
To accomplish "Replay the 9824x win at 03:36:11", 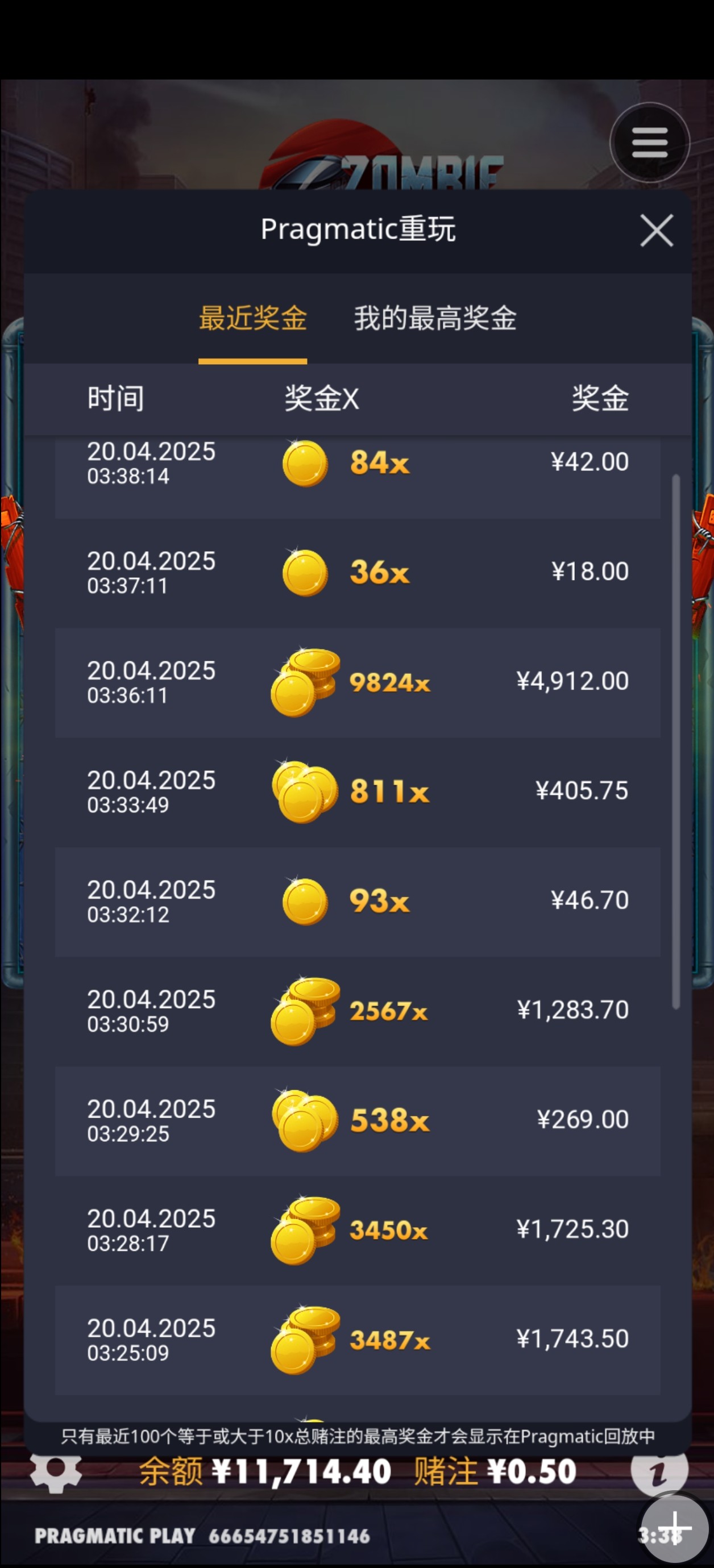I will coord(357,682).
